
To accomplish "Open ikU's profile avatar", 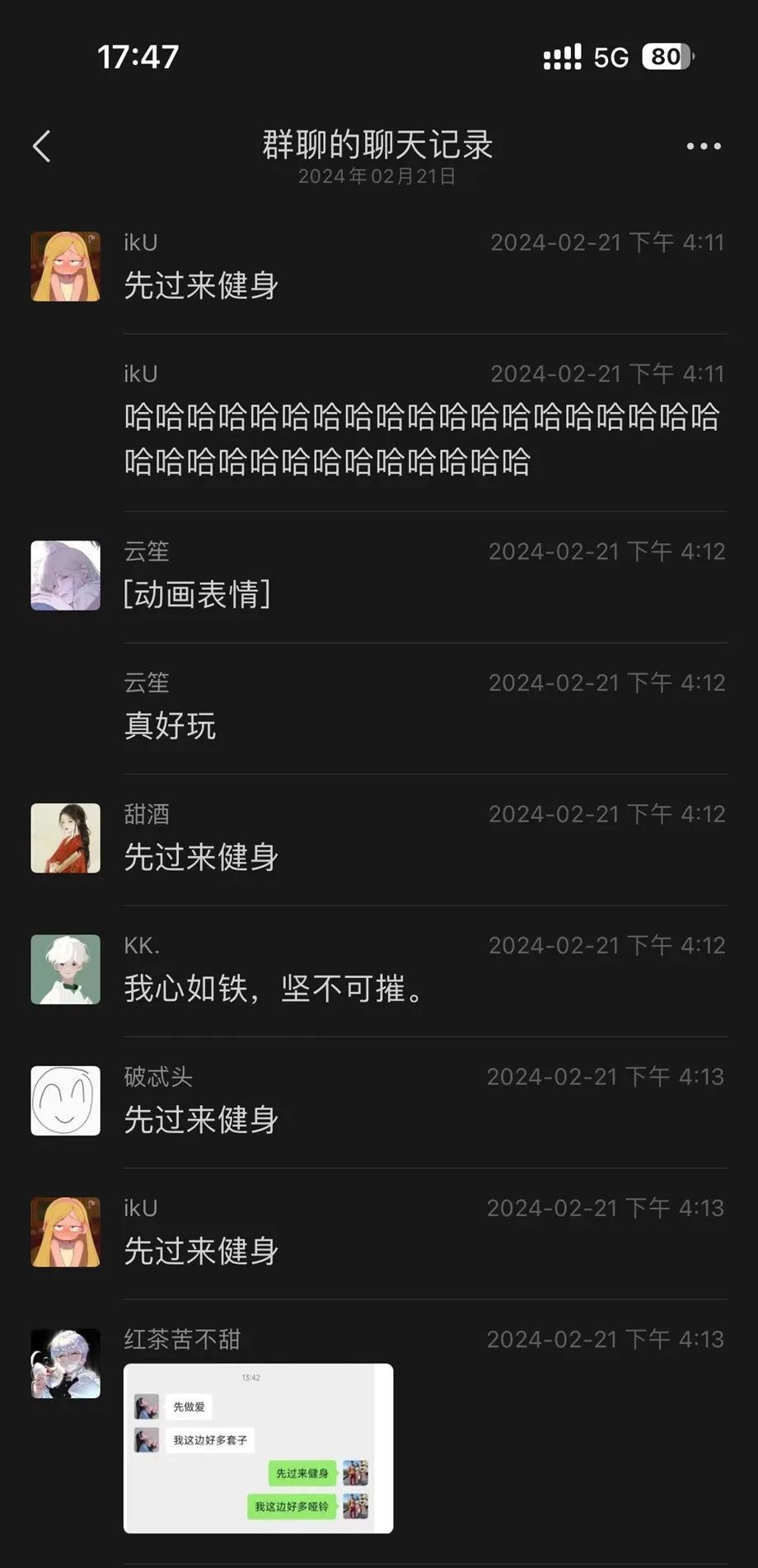I will click(65, 265).
